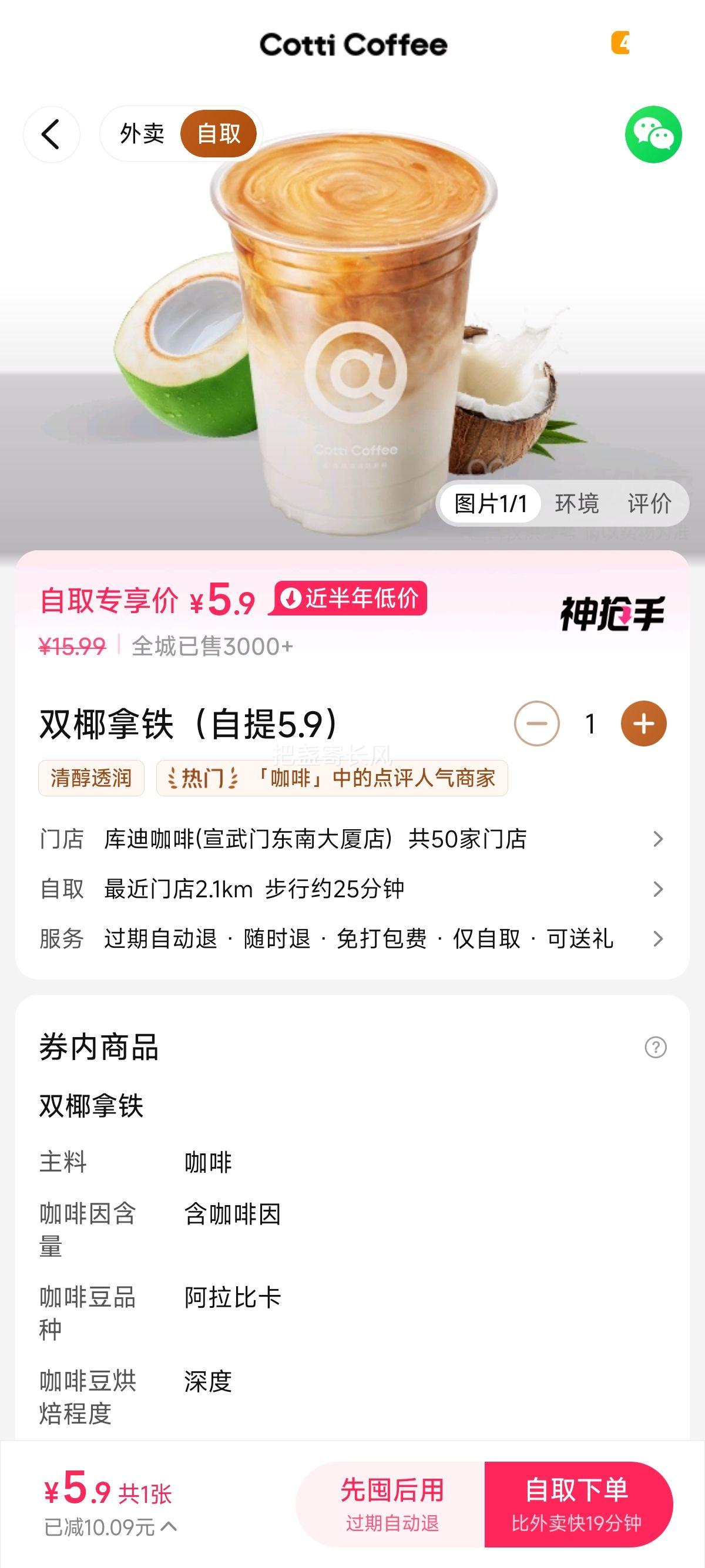Expand the 服务 service details row

tap(659, 939)
